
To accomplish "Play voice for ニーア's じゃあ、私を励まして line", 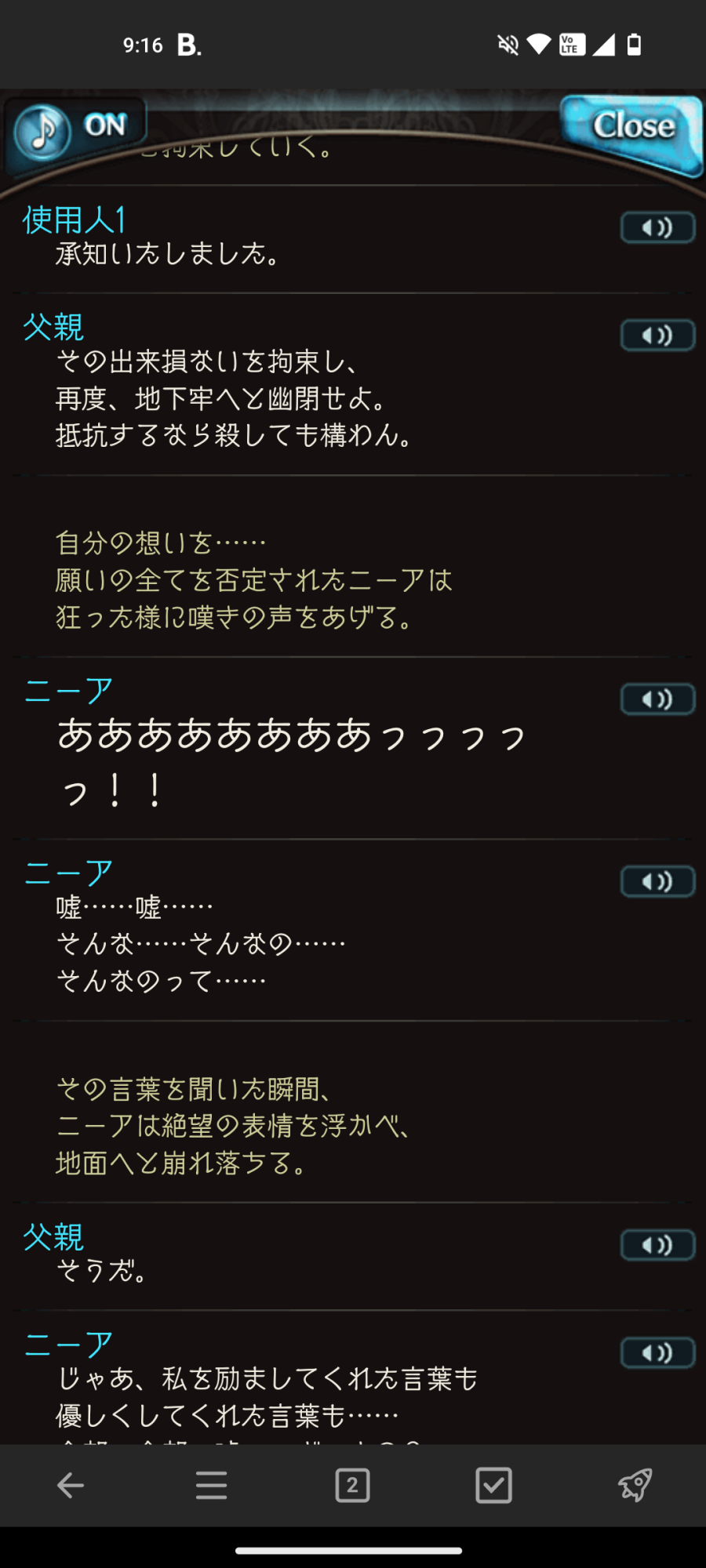I will (657, 1353).
